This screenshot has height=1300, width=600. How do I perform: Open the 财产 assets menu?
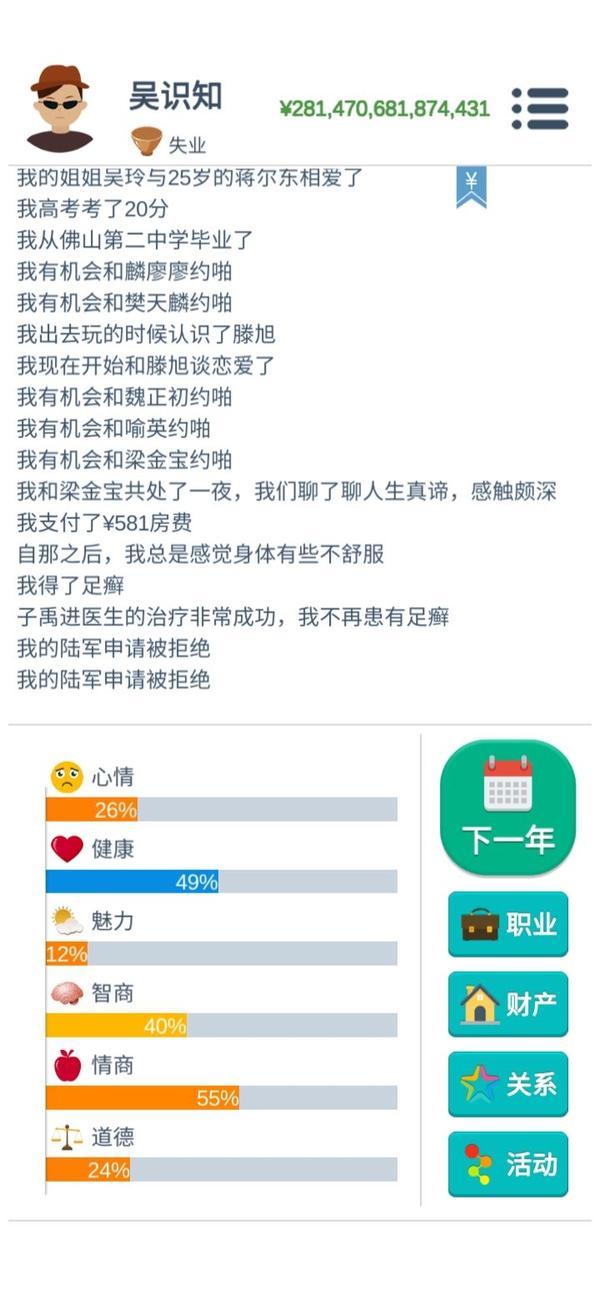click(508, 1004)
